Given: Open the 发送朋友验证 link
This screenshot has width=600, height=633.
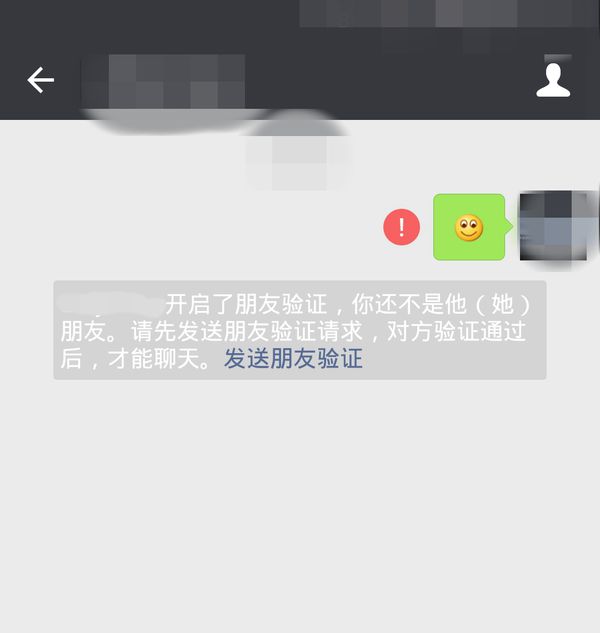Looking at the screenshot, I should coord(293,359).
